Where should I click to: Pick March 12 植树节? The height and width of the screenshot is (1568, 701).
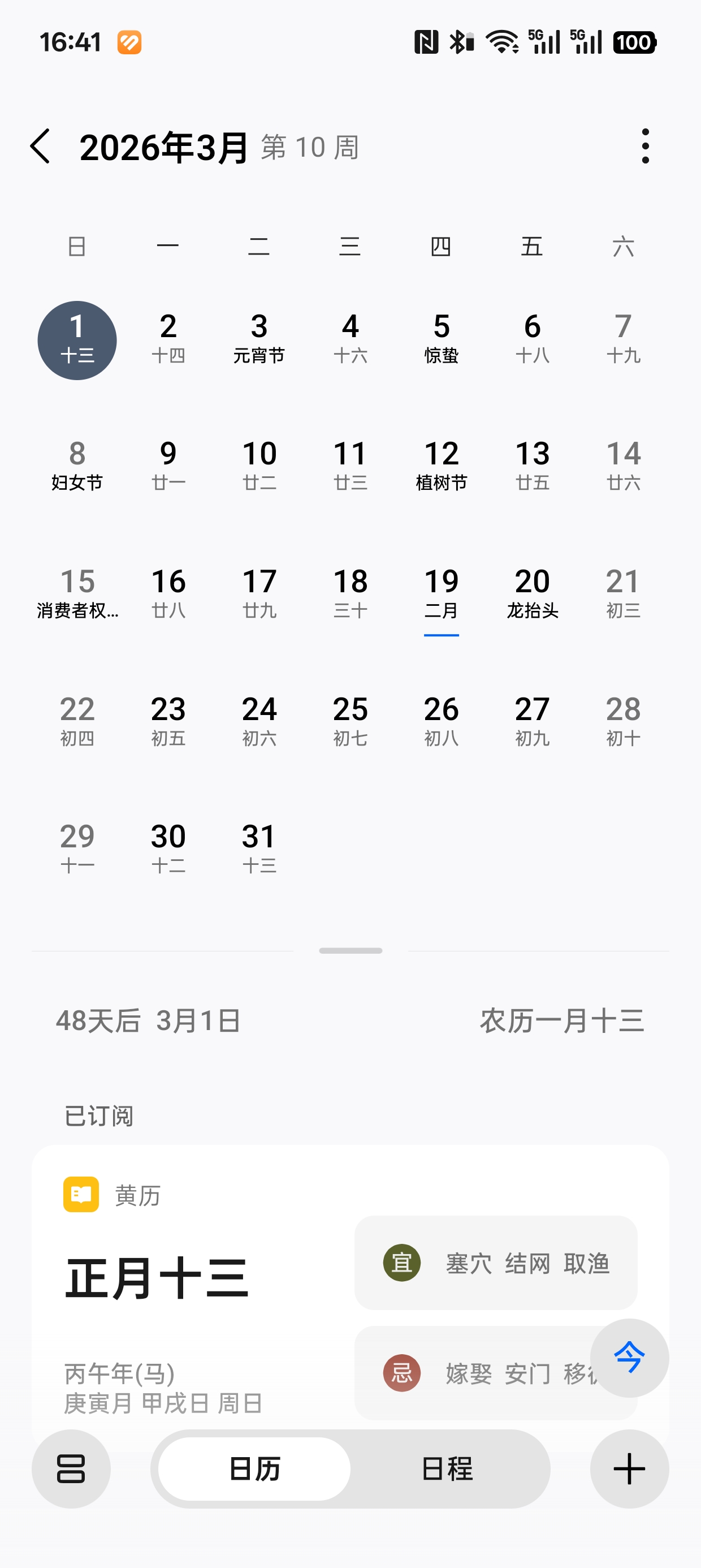(x=441, y=466)
